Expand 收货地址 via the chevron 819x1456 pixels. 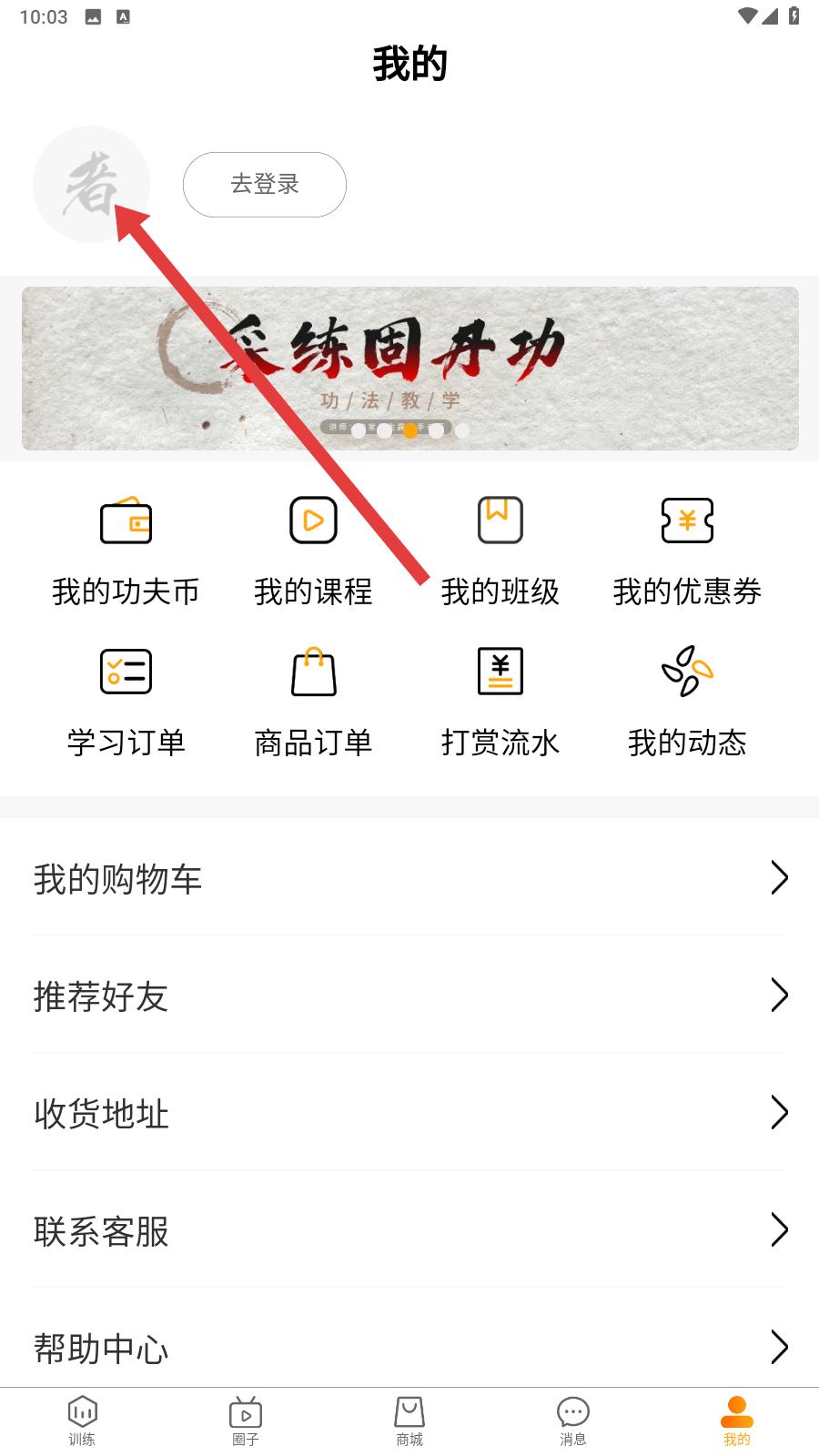click(778, 1113)
